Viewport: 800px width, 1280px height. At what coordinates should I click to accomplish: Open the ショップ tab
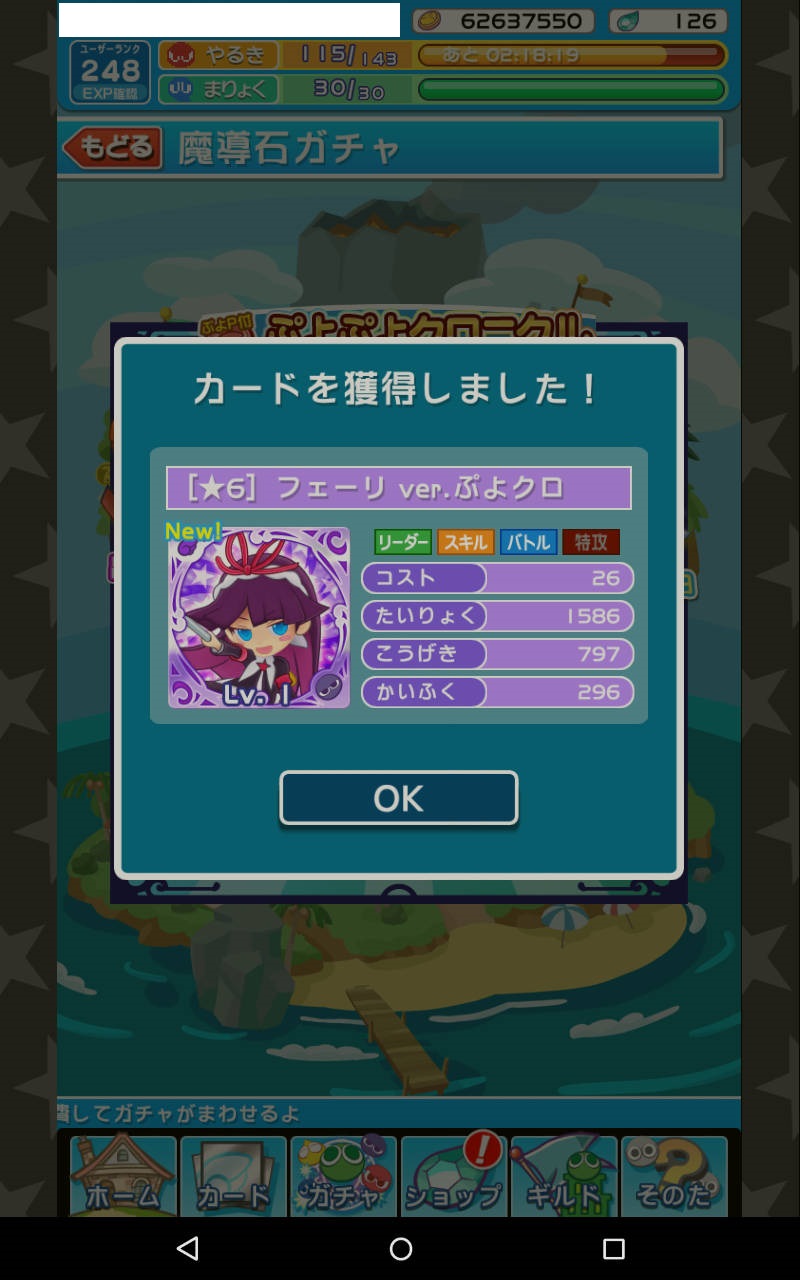453,1176
